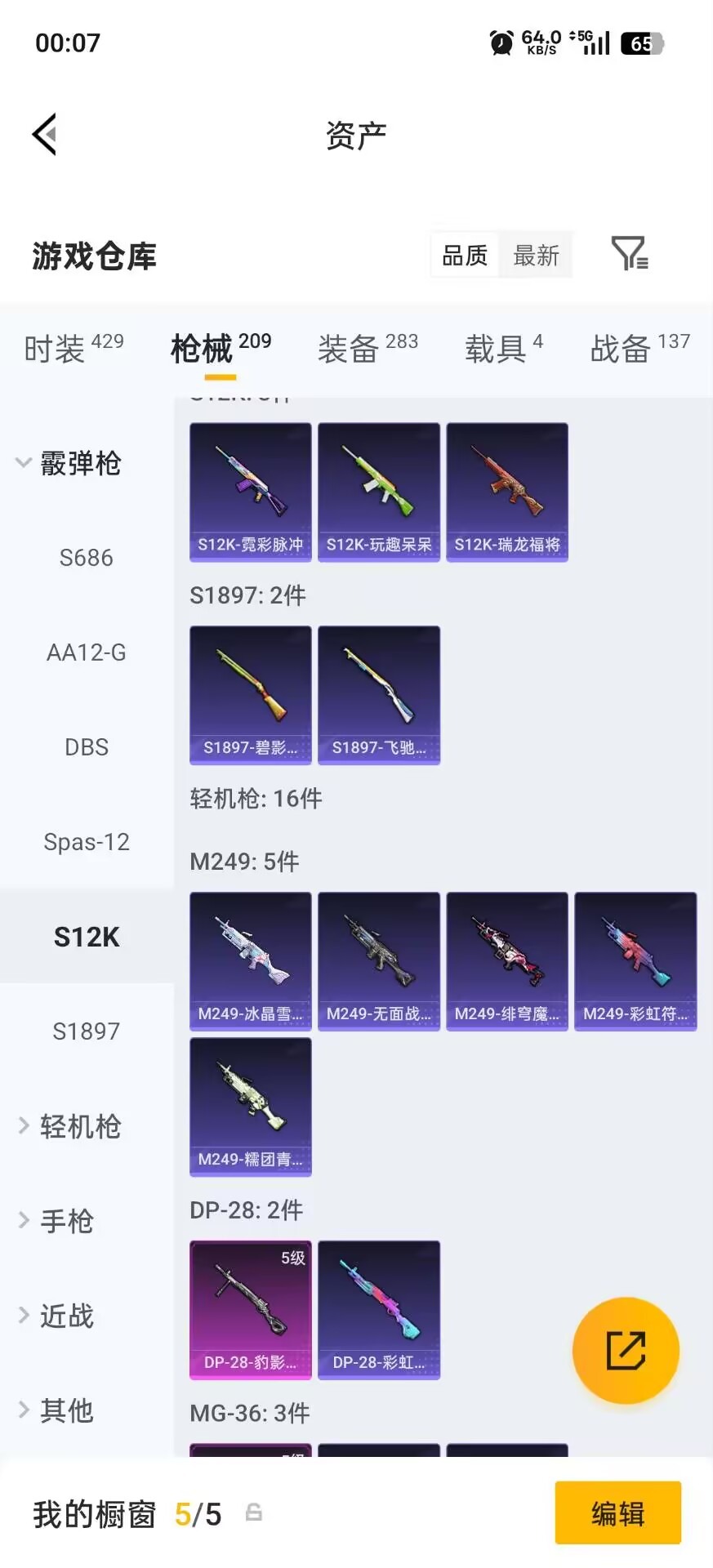This screenshot has width=713, height=1568.
Task: Select the S12K-瑞龙福将 weapon icon
Action: click(x=506, y=491)
